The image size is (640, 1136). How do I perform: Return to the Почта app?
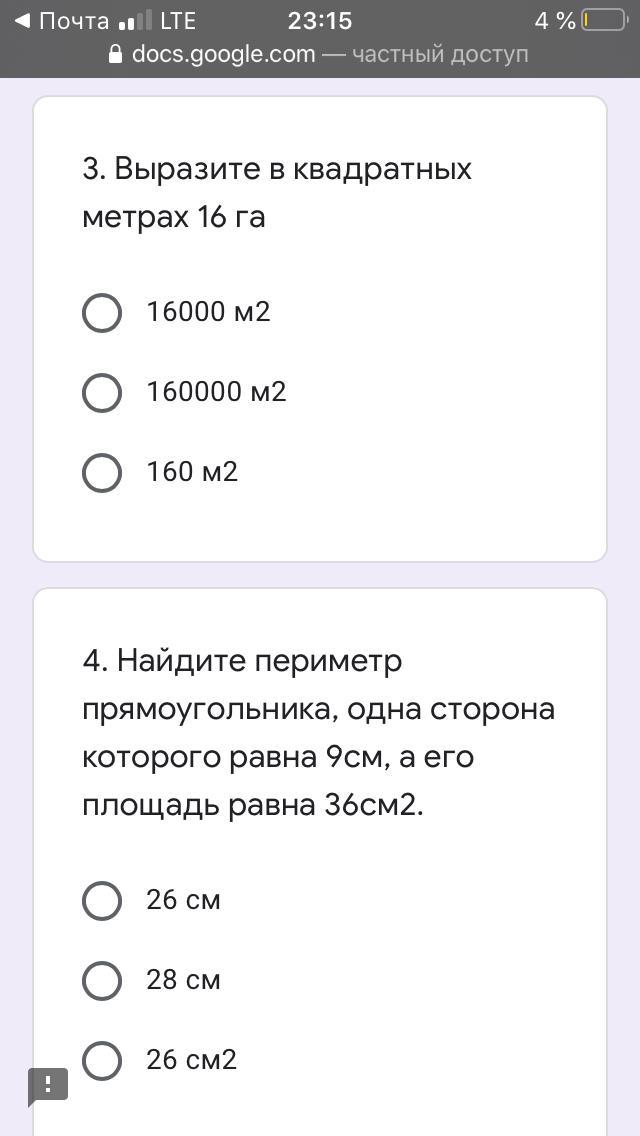coord(62,20)
